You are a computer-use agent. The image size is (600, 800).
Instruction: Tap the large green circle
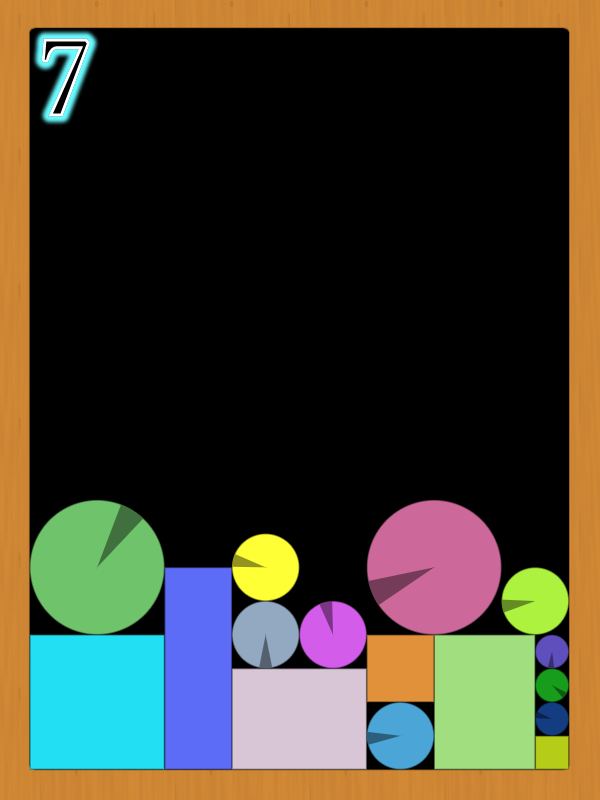(x=97, y=567)
